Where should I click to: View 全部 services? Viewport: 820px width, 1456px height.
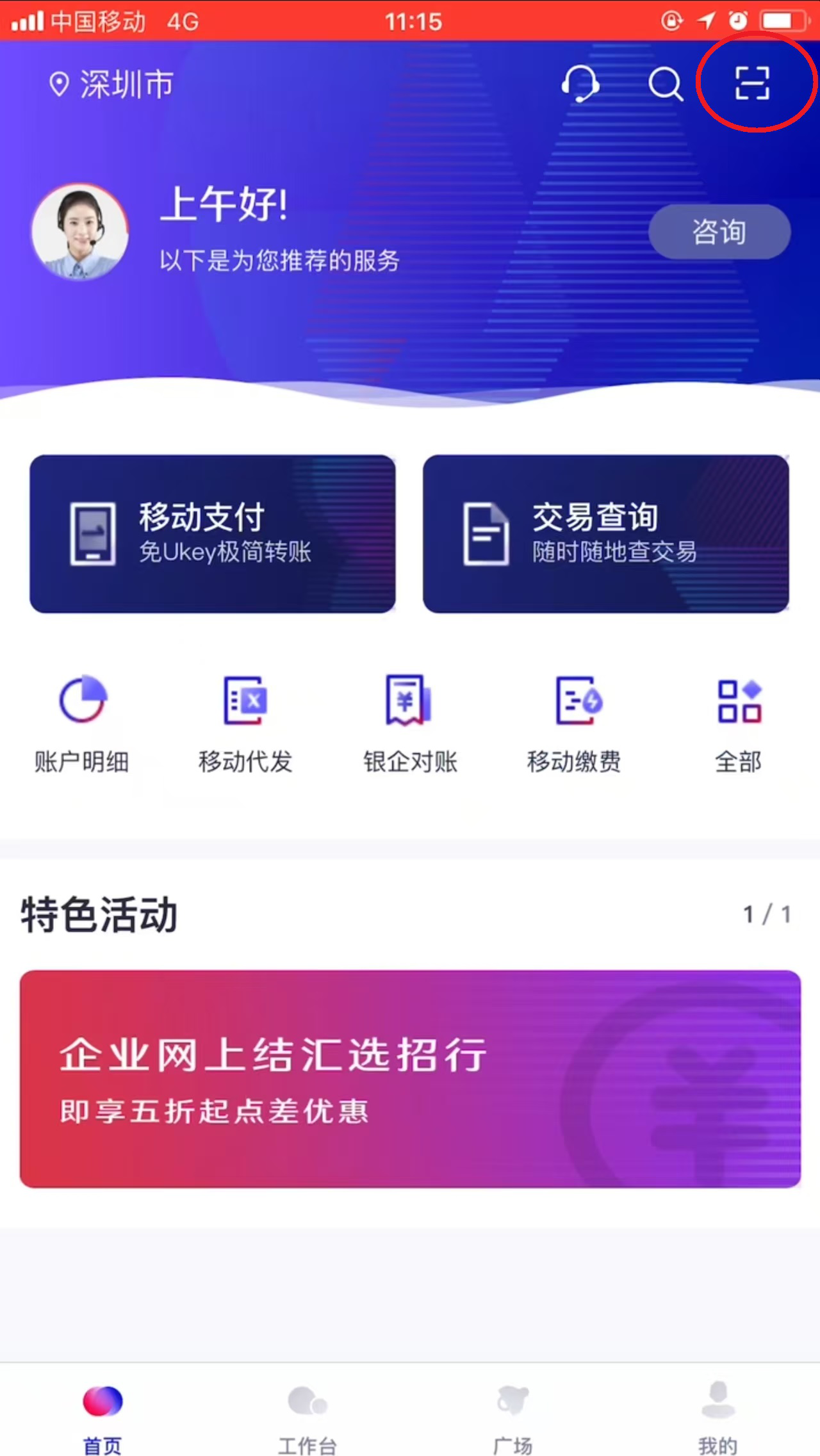point(739,724)
